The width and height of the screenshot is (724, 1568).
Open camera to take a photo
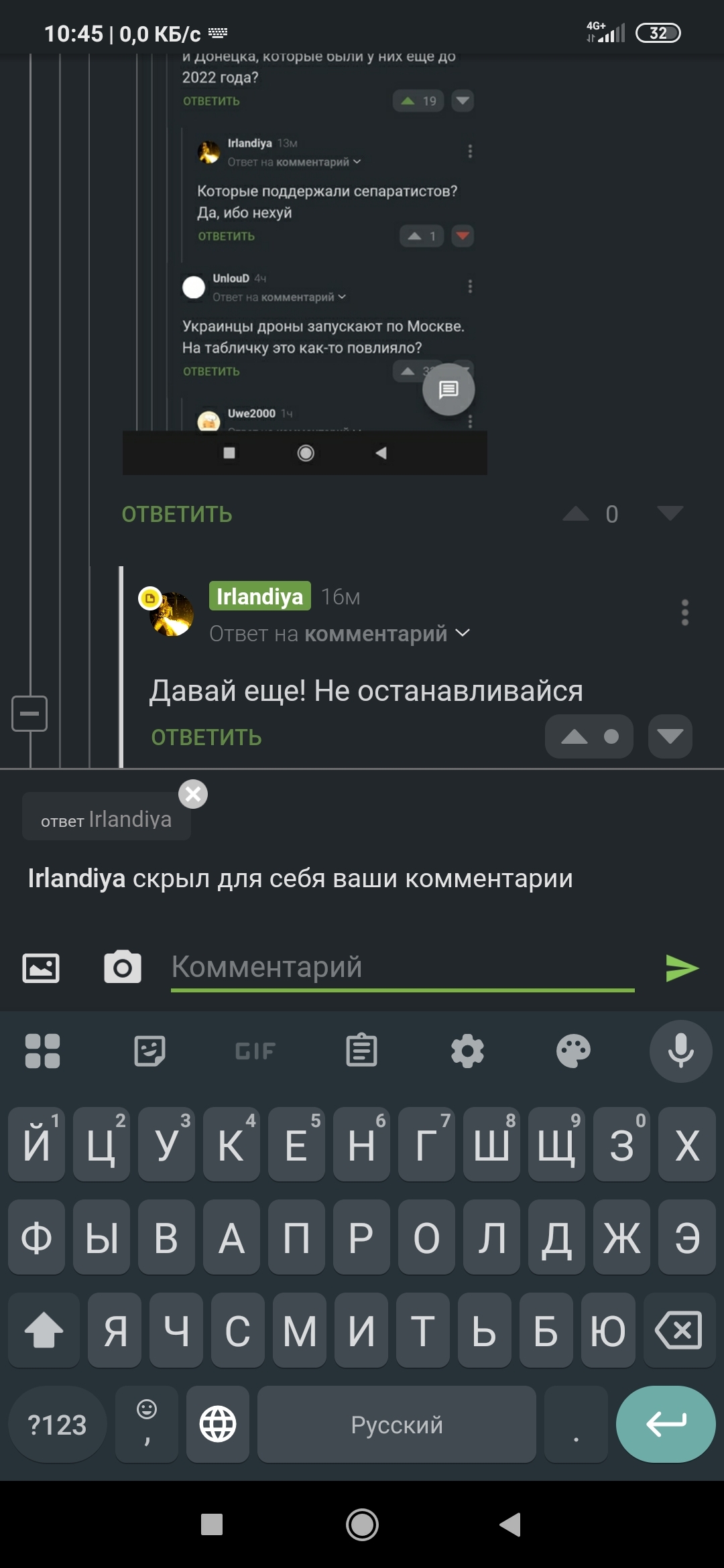pos(123,968)
